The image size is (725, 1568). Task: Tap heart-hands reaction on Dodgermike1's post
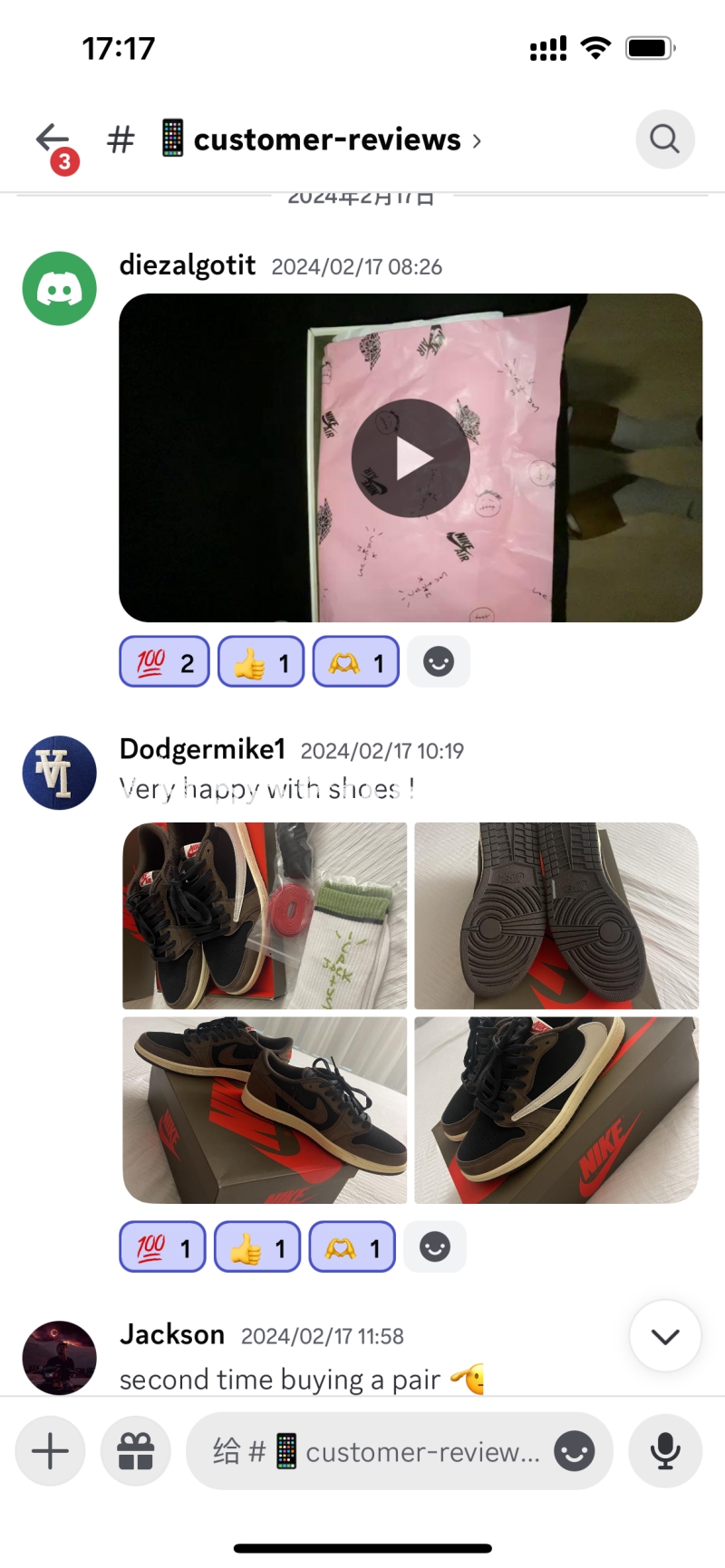(353, 1247)
